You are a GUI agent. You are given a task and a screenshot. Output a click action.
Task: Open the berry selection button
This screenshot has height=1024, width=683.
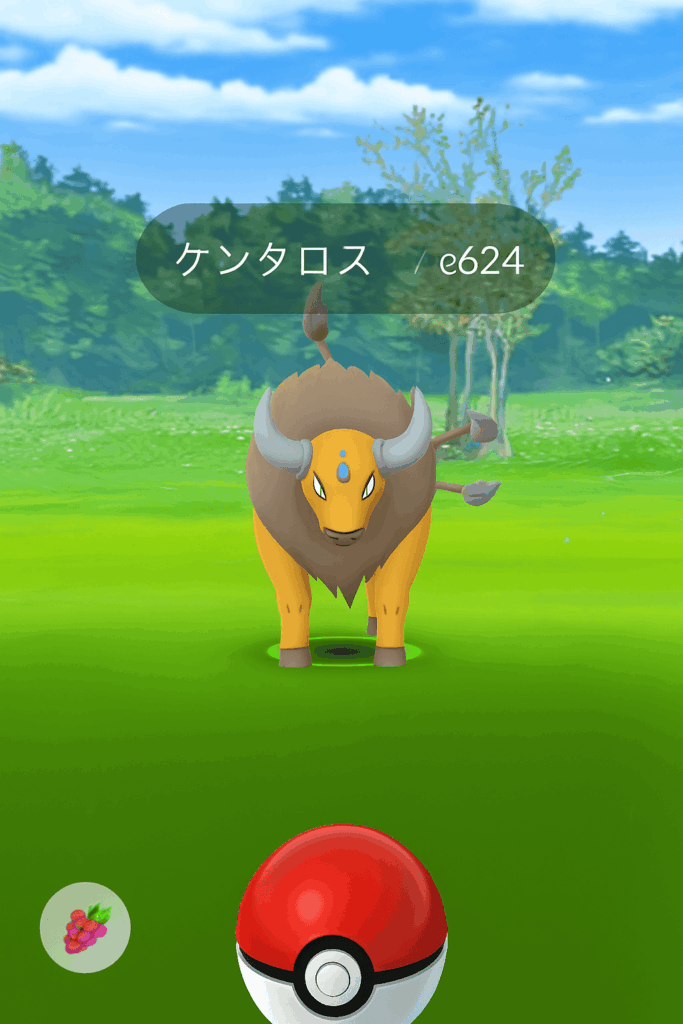(85, 927)
